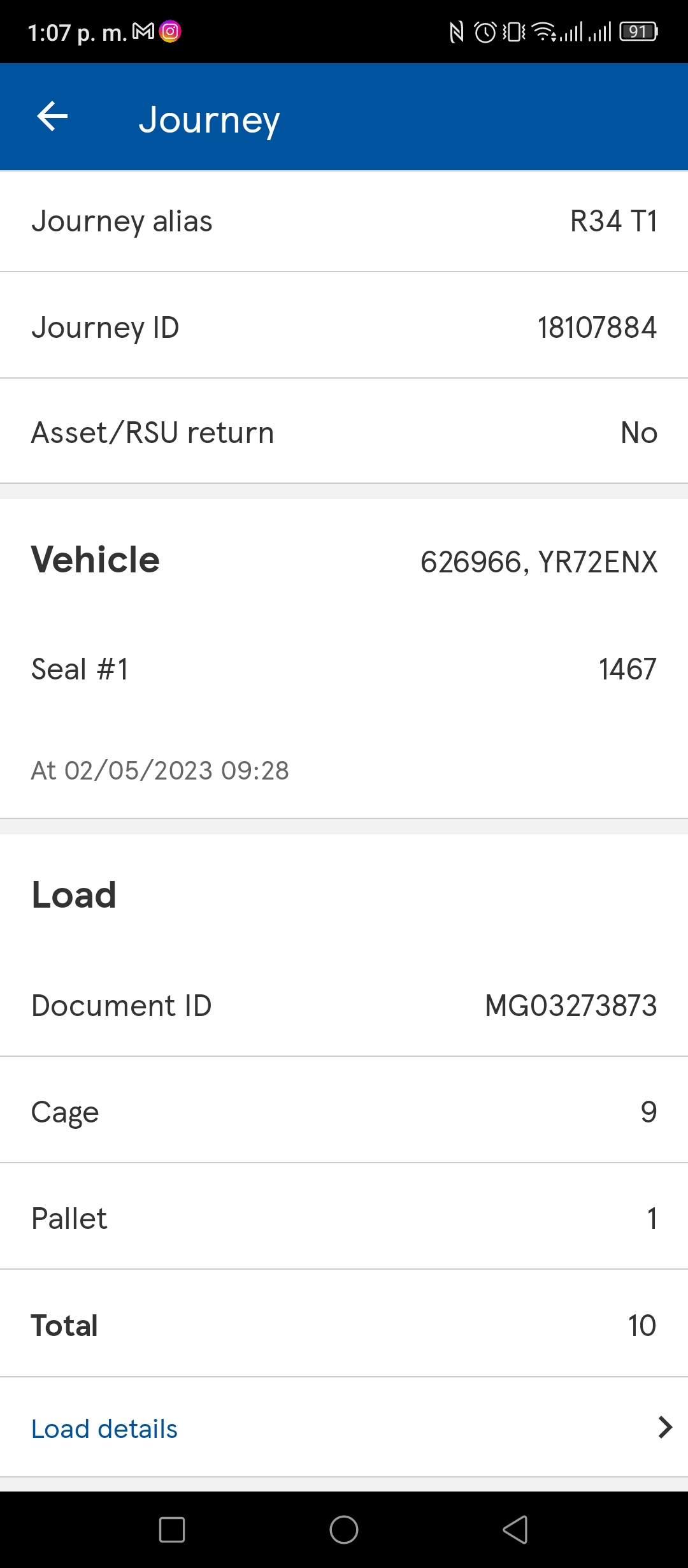Go back using the header arrow
The height and width of the screenshot is (1568, 688).
[52, 117]
